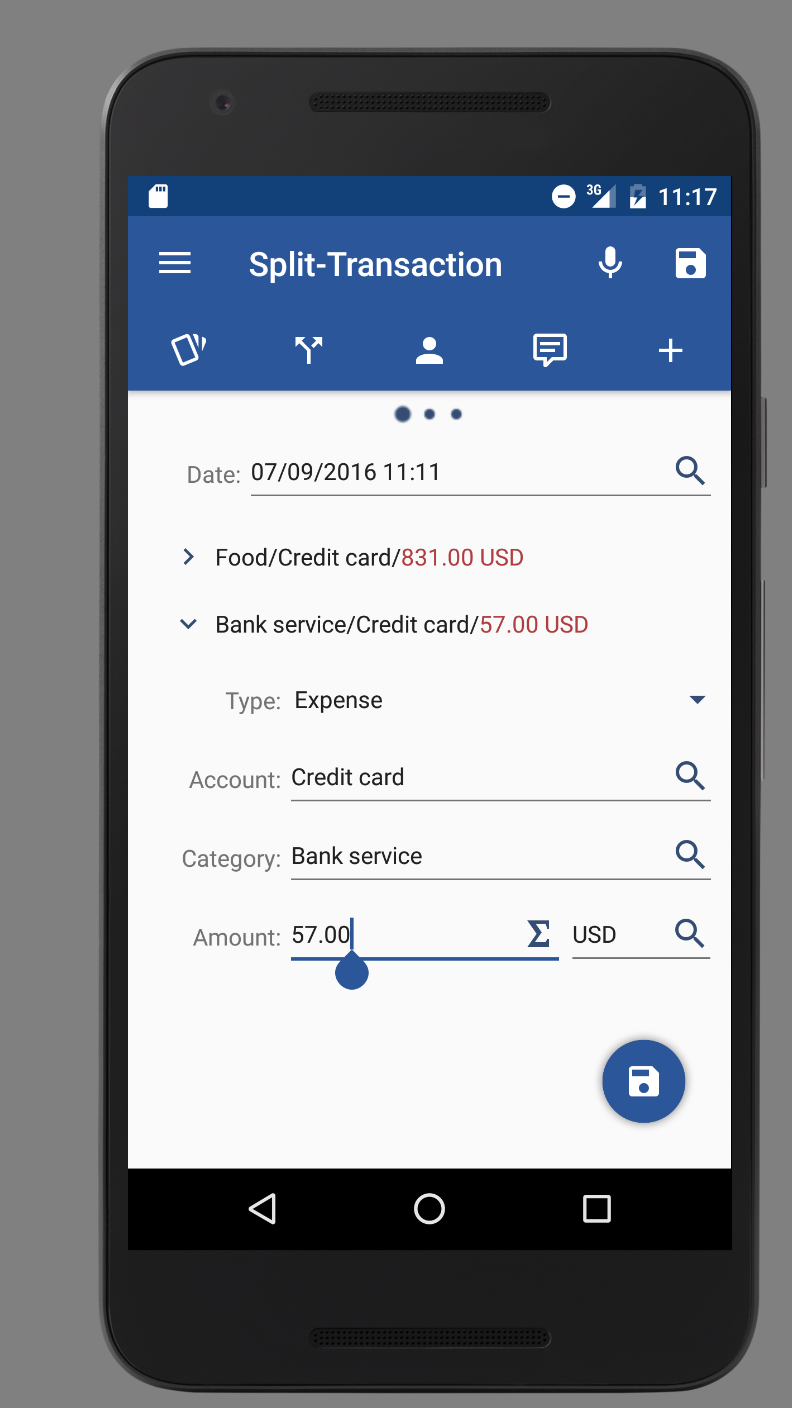Open the person toolbar icon
This screenshot has height=1408, width=792.
coord(429,350)
